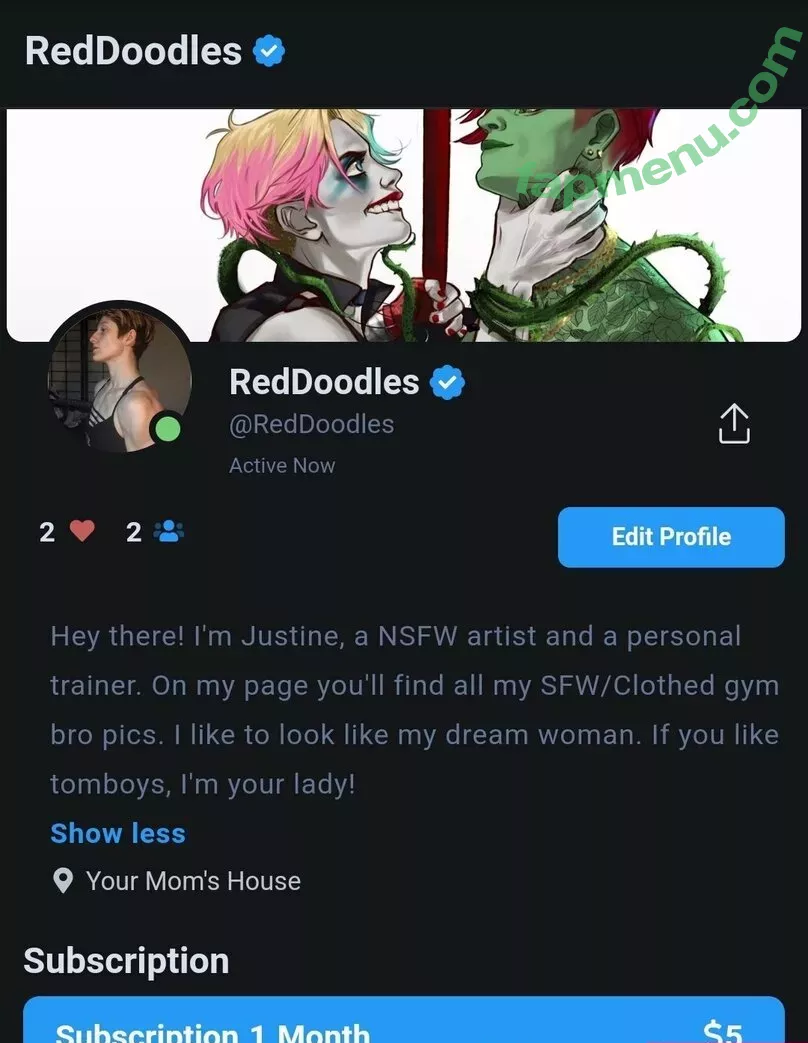Open the Subscription section header
The width and height of the screenshot is (808, 1043).
[126, 960]
